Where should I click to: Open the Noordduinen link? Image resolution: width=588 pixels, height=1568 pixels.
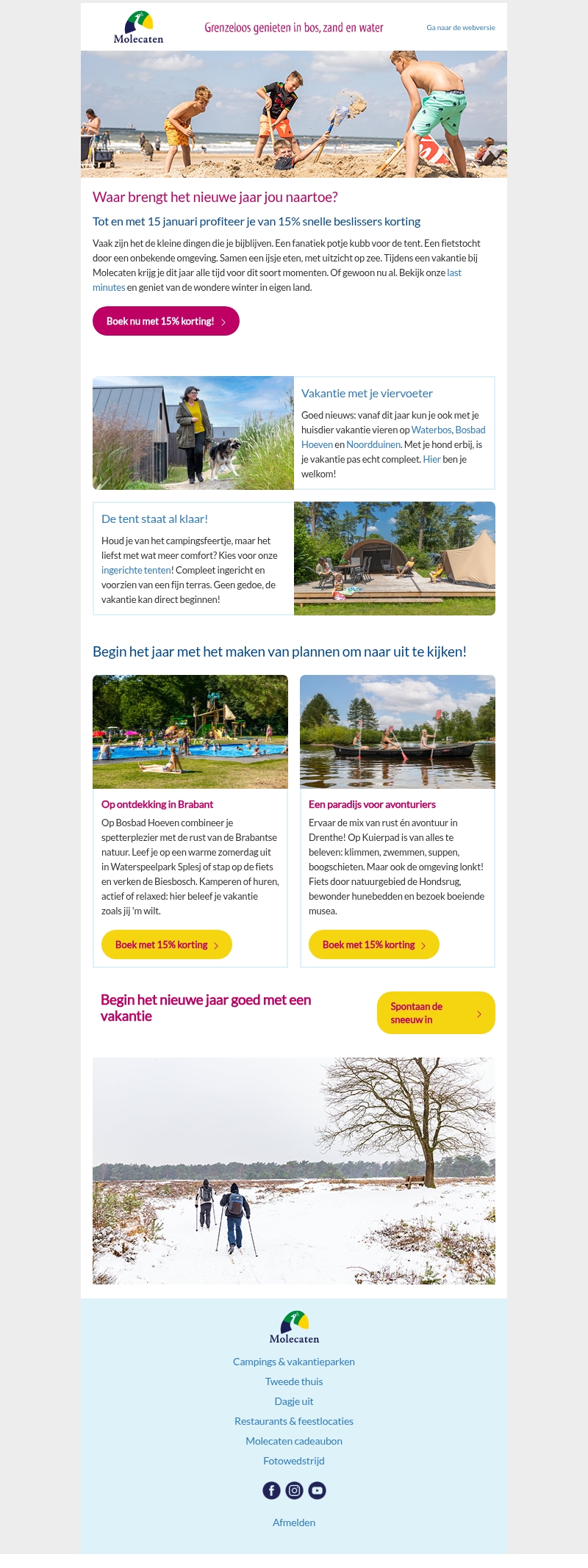coord(373,444)
